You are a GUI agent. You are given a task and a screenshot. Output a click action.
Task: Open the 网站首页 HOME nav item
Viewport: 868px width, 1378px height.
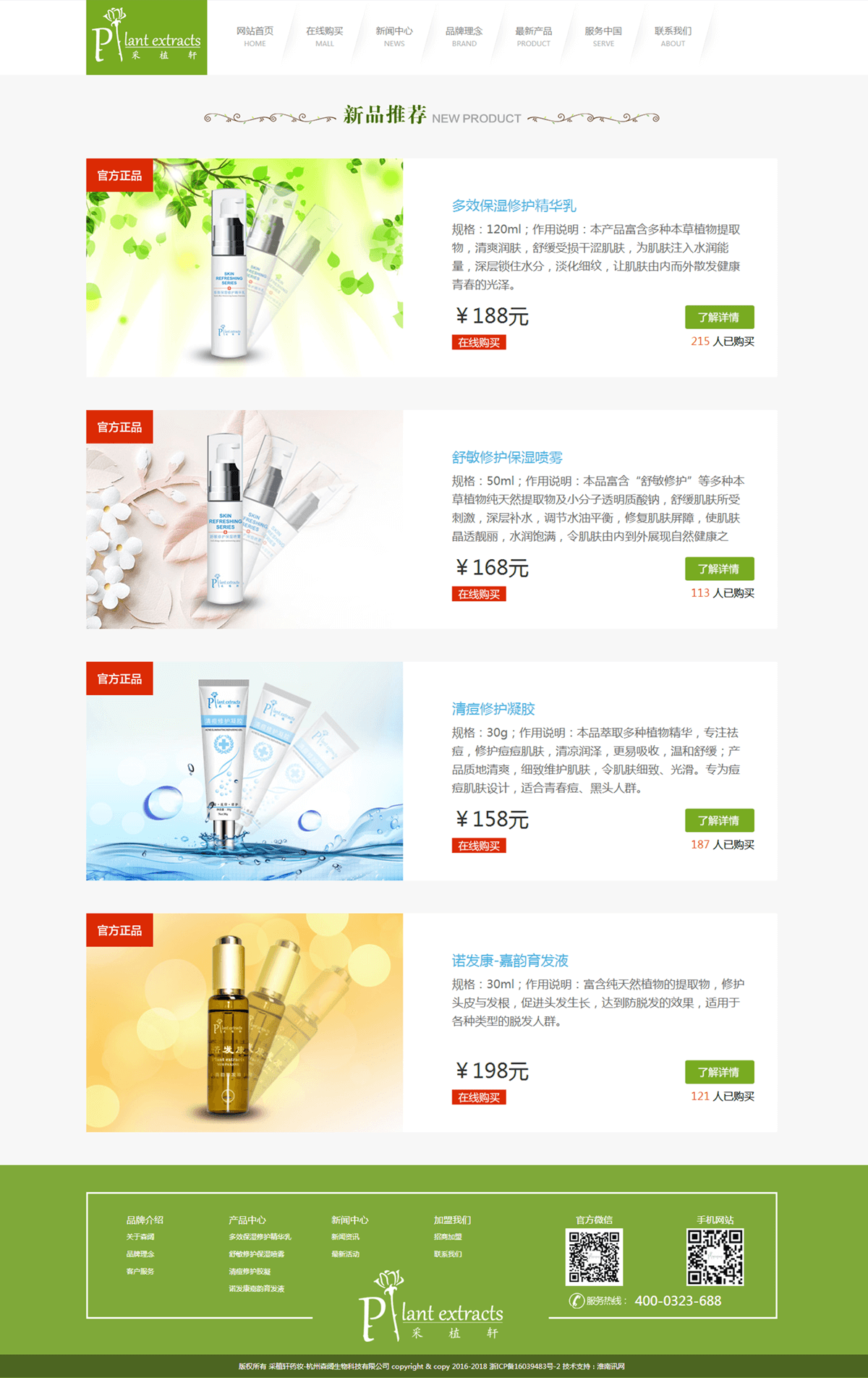(255, 36)
